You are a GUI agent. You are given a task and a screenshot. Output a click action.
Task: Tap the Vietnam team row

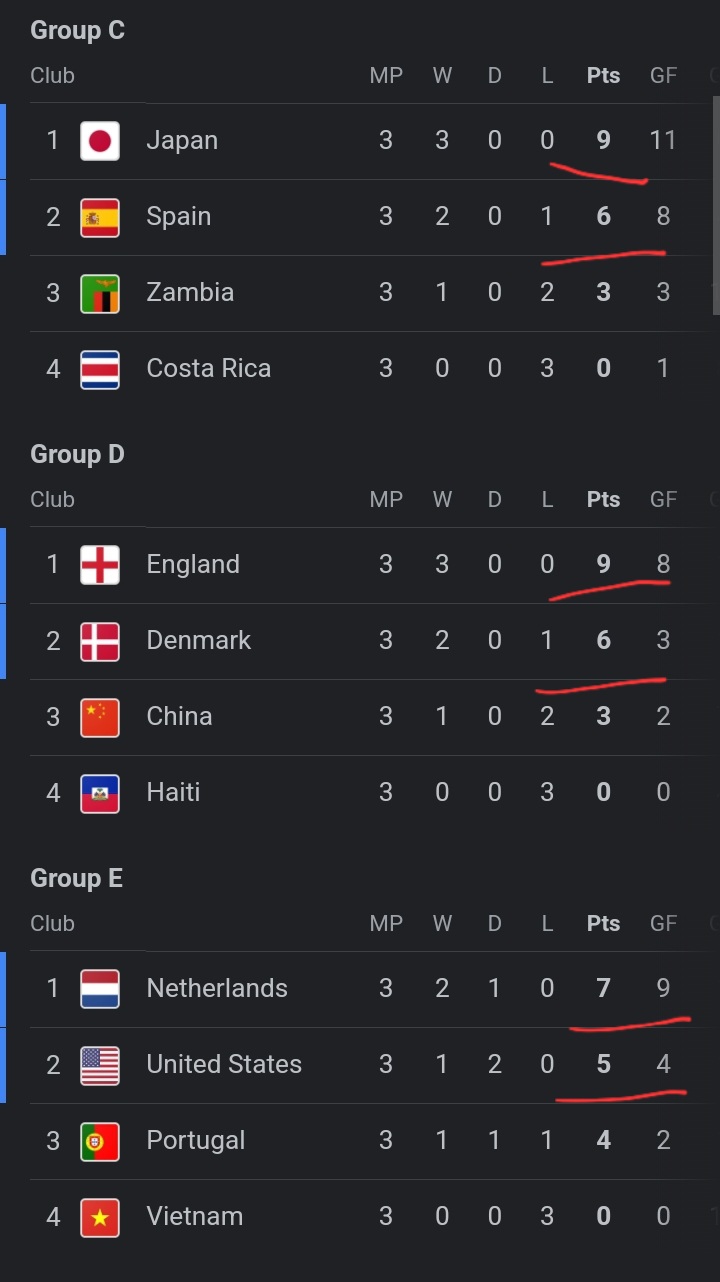(x=360, y=1217)
